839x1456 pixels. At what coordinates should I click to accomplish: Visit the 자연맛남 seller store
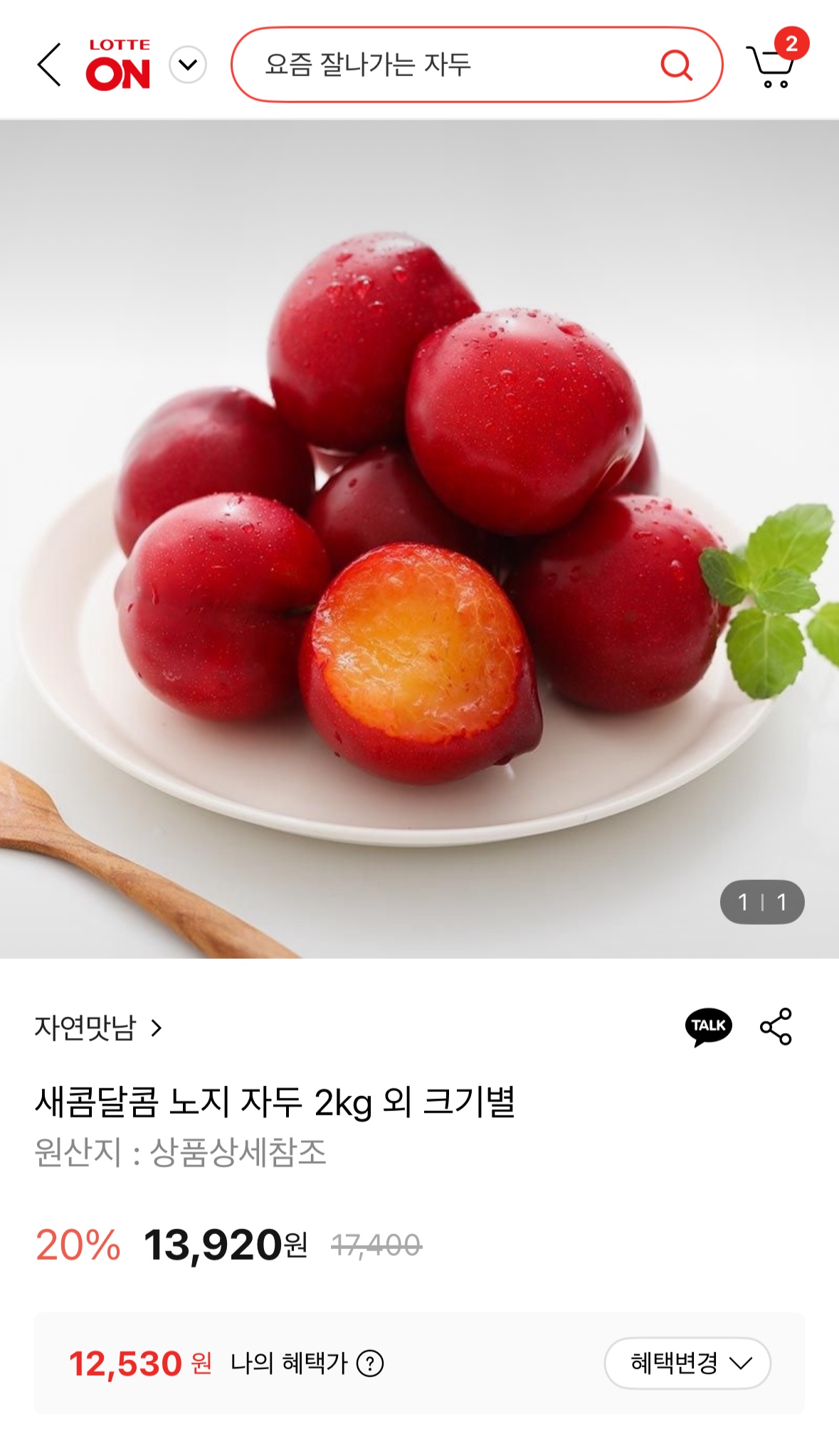(98, 1028)
